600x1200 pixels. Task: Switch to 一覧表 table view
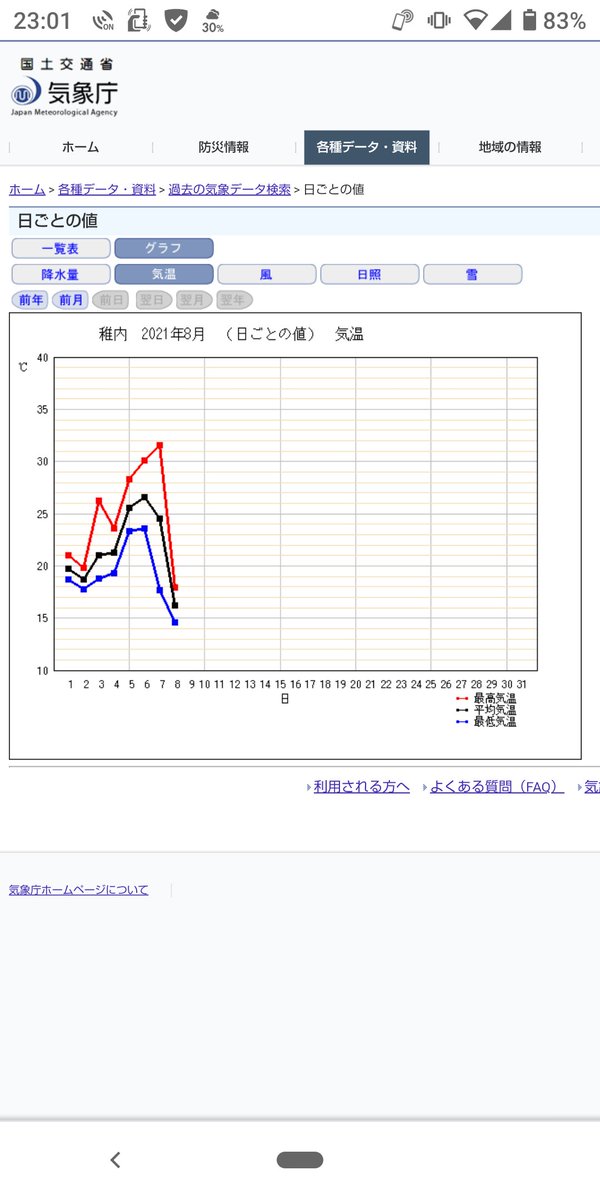click(x=60, y=248)
